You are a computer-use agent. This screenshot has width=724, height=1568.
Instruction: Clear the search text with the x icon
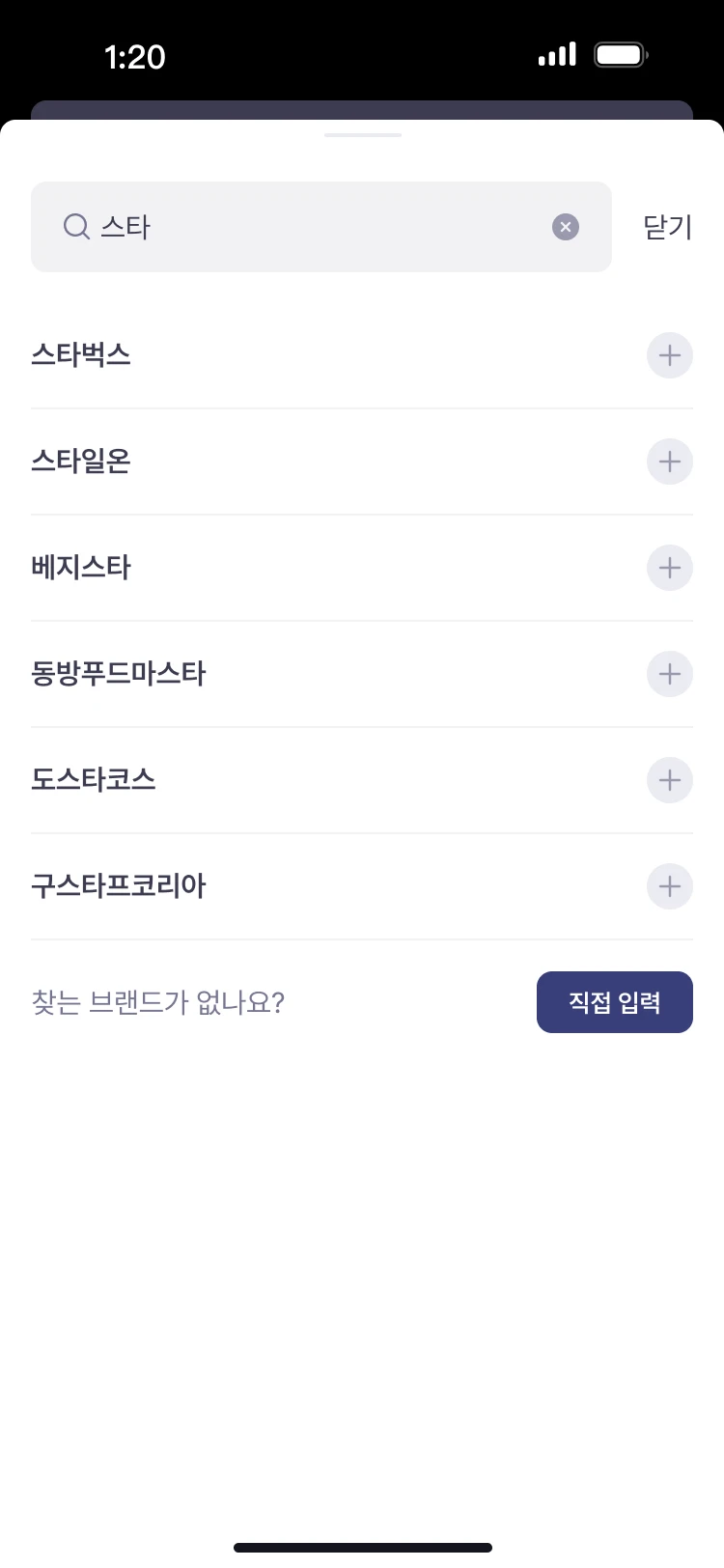566,227
